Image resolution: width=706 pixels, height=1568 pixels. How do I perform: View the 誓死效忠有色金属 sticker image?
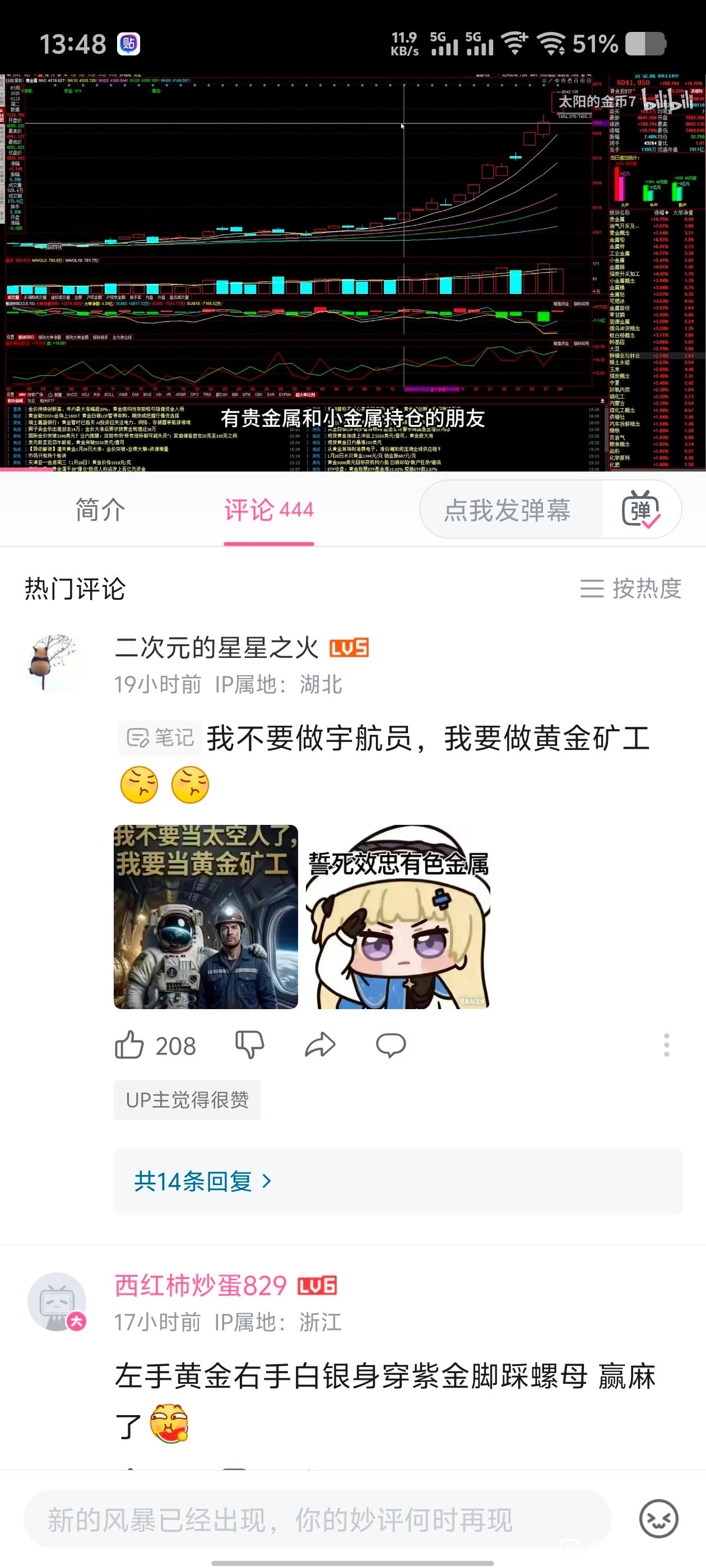pos(398,917)
